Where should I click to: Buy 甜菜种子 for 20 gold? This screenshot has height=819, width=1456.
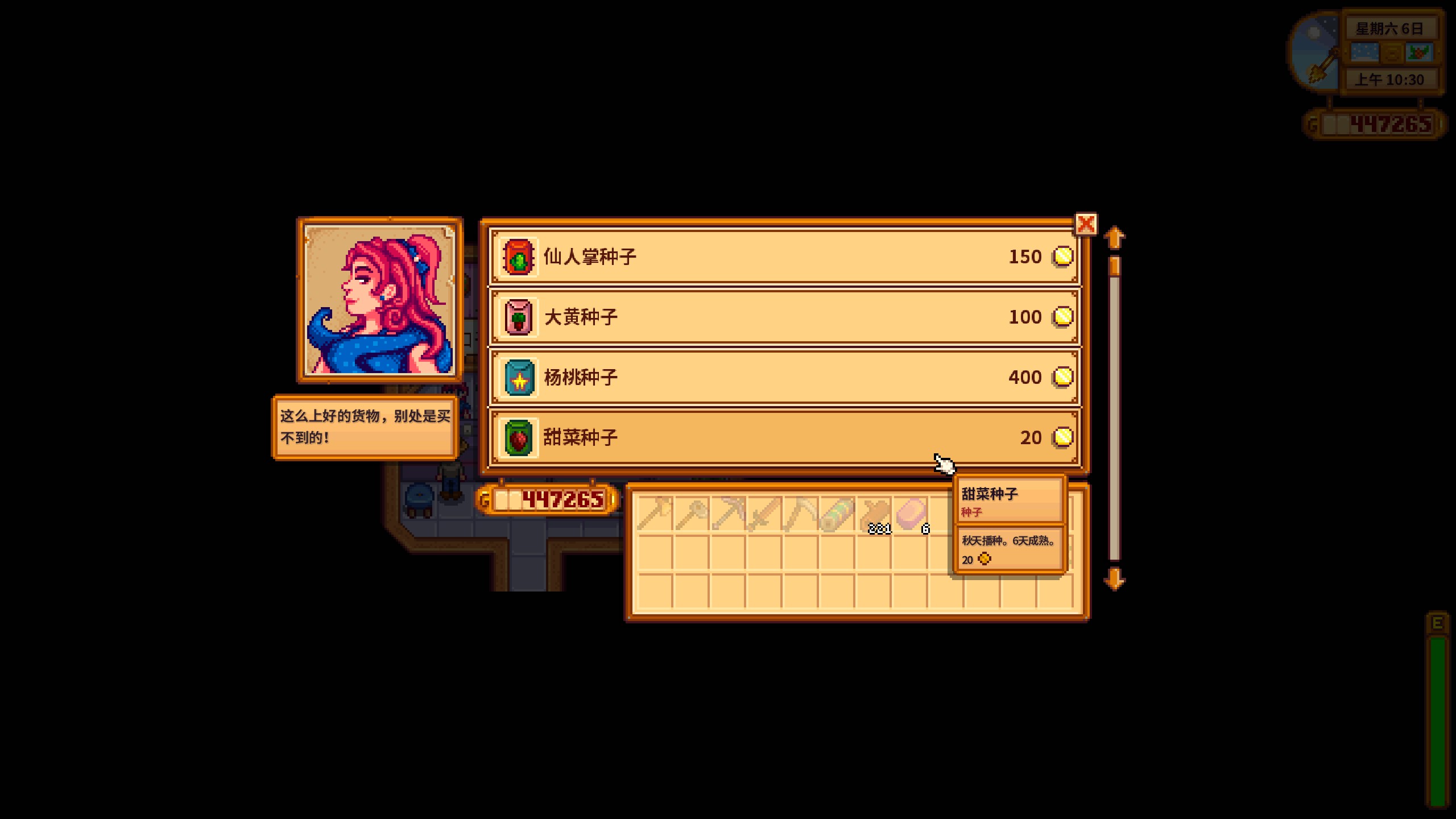pyautogui.click(x=785, y=437)
